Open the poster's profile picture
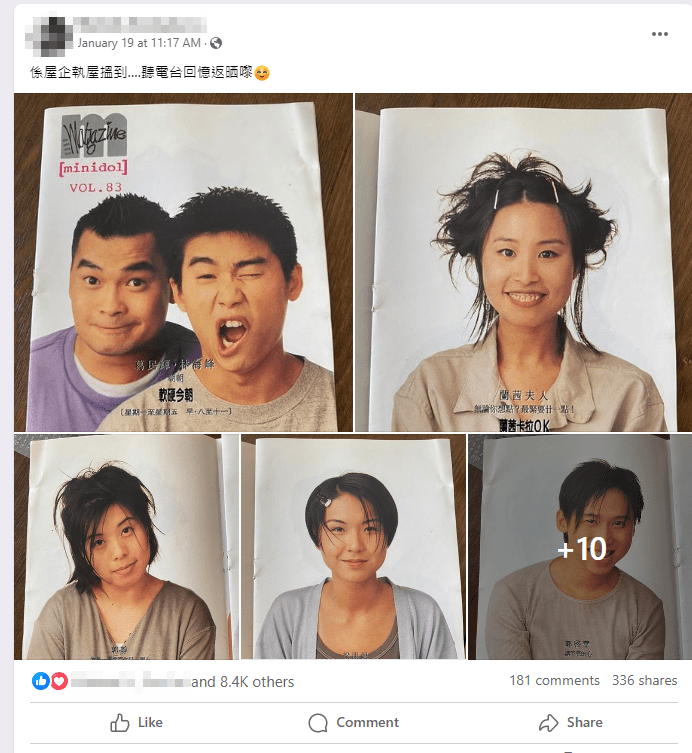 click(x=50, y=33)
